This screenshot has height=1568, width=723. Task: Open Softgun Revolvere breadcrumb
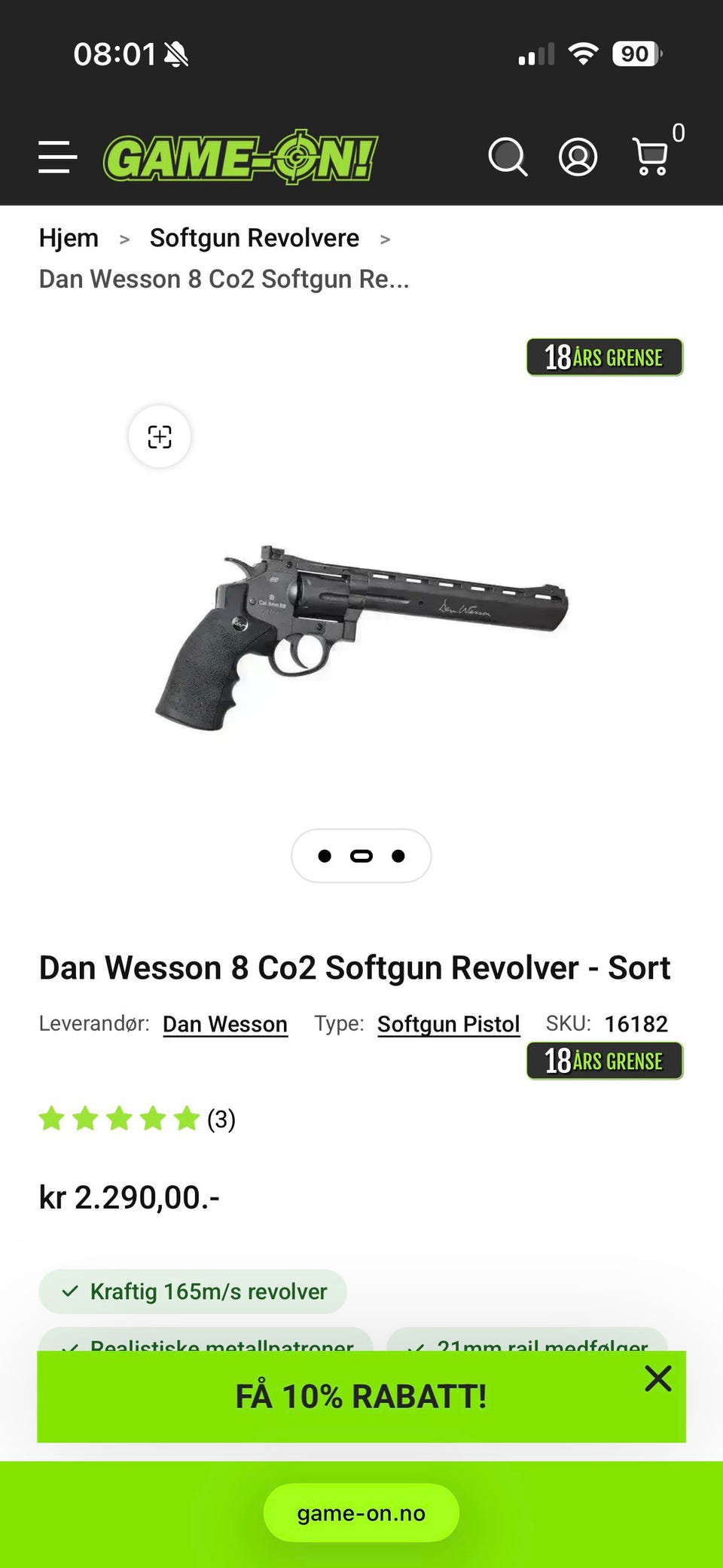255,238
